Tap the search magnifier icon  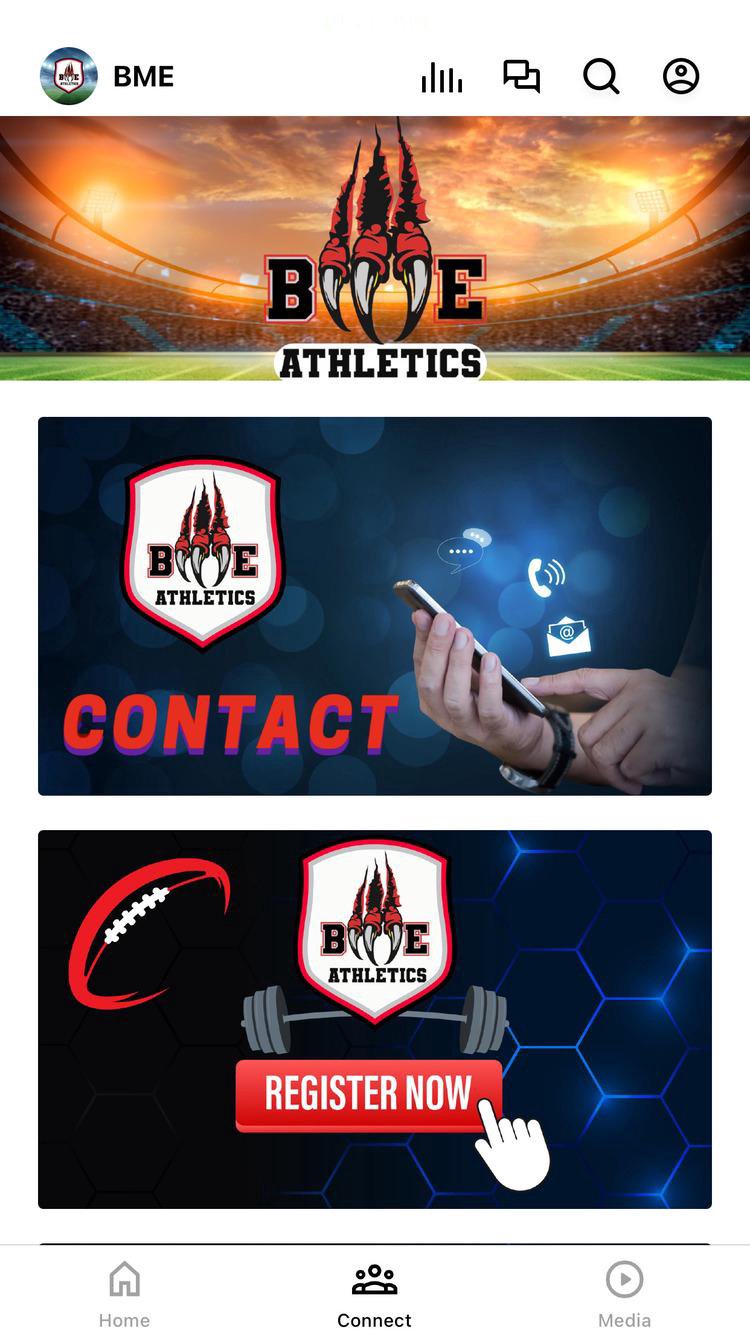pyautogui.click(x=601, y=76)
